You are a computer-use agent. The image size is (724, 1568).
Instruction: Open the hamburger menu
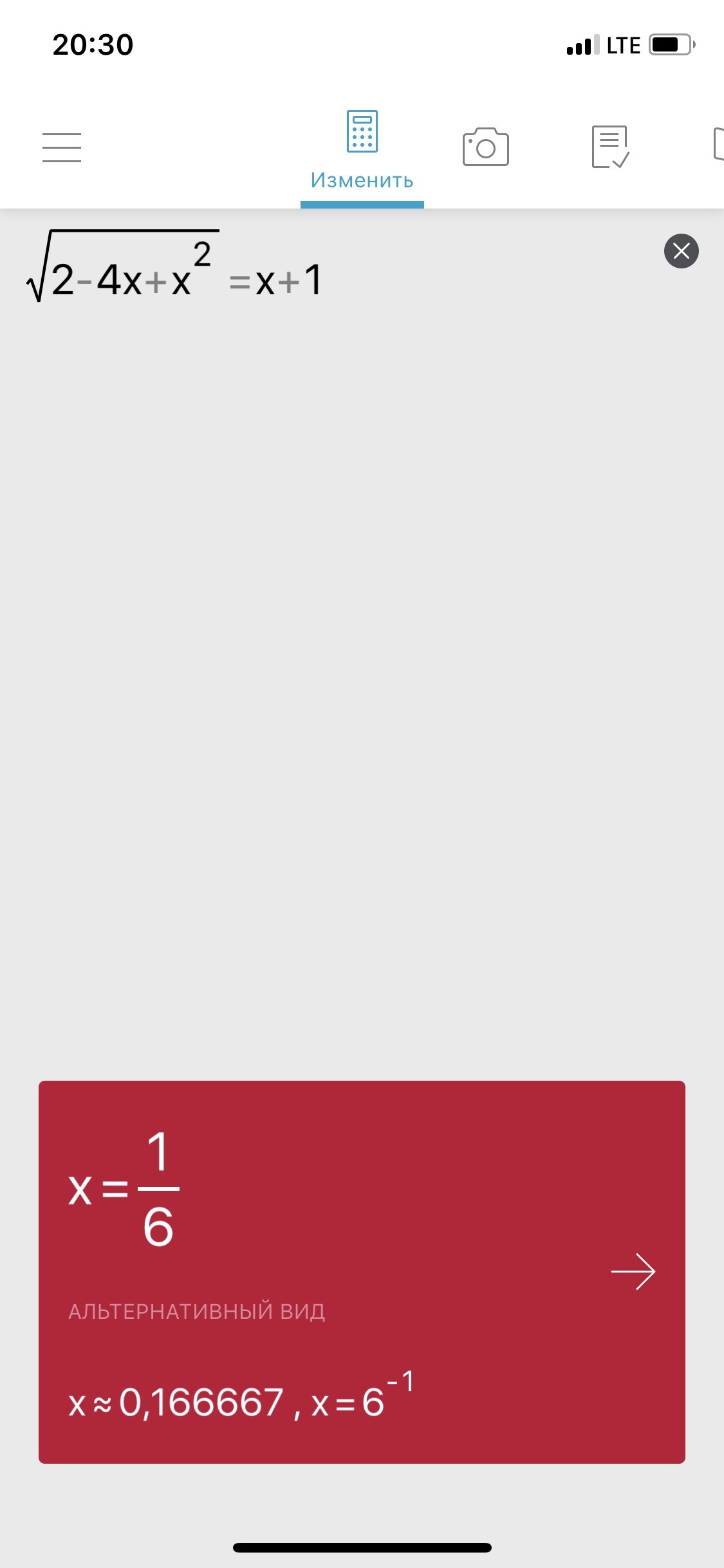(x=62, y=147)
